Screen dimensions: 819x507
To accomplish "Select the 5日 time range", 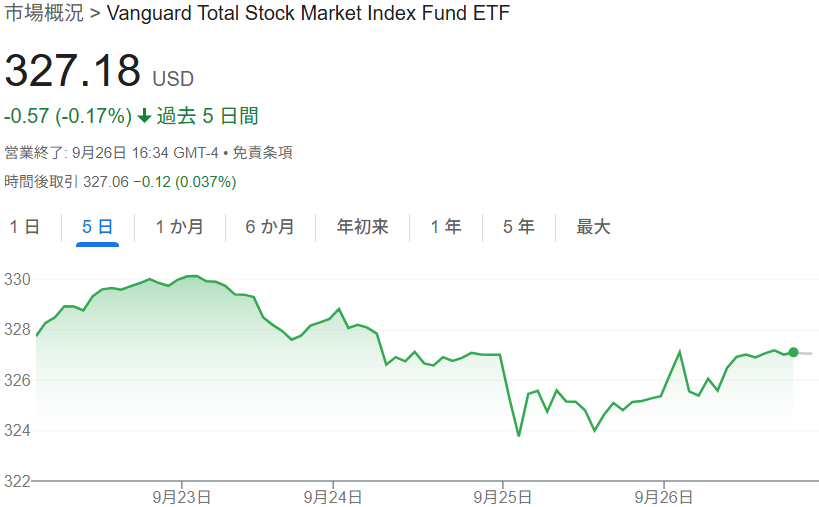I will (x=97, y=227).
